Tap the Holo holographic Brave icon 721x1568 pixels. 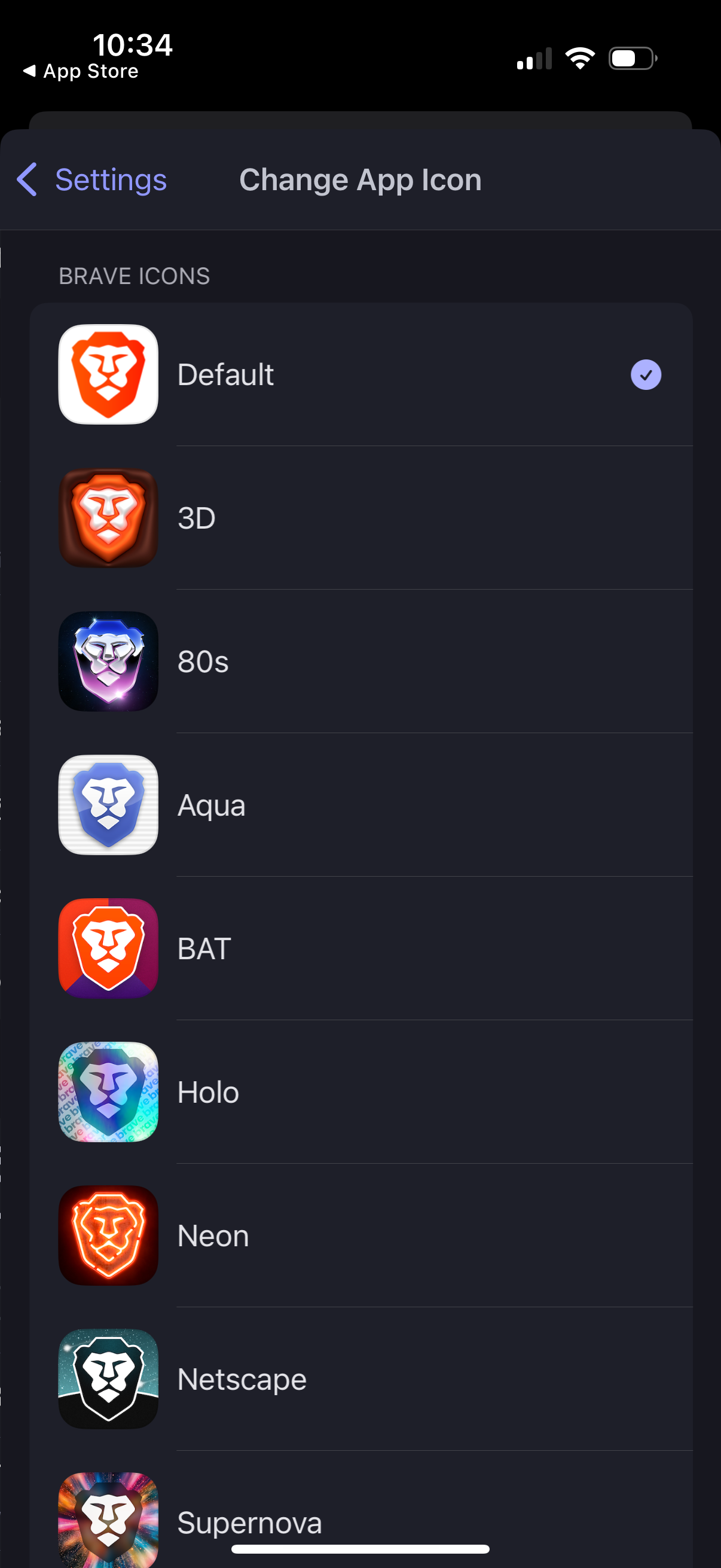point(108,1092)
